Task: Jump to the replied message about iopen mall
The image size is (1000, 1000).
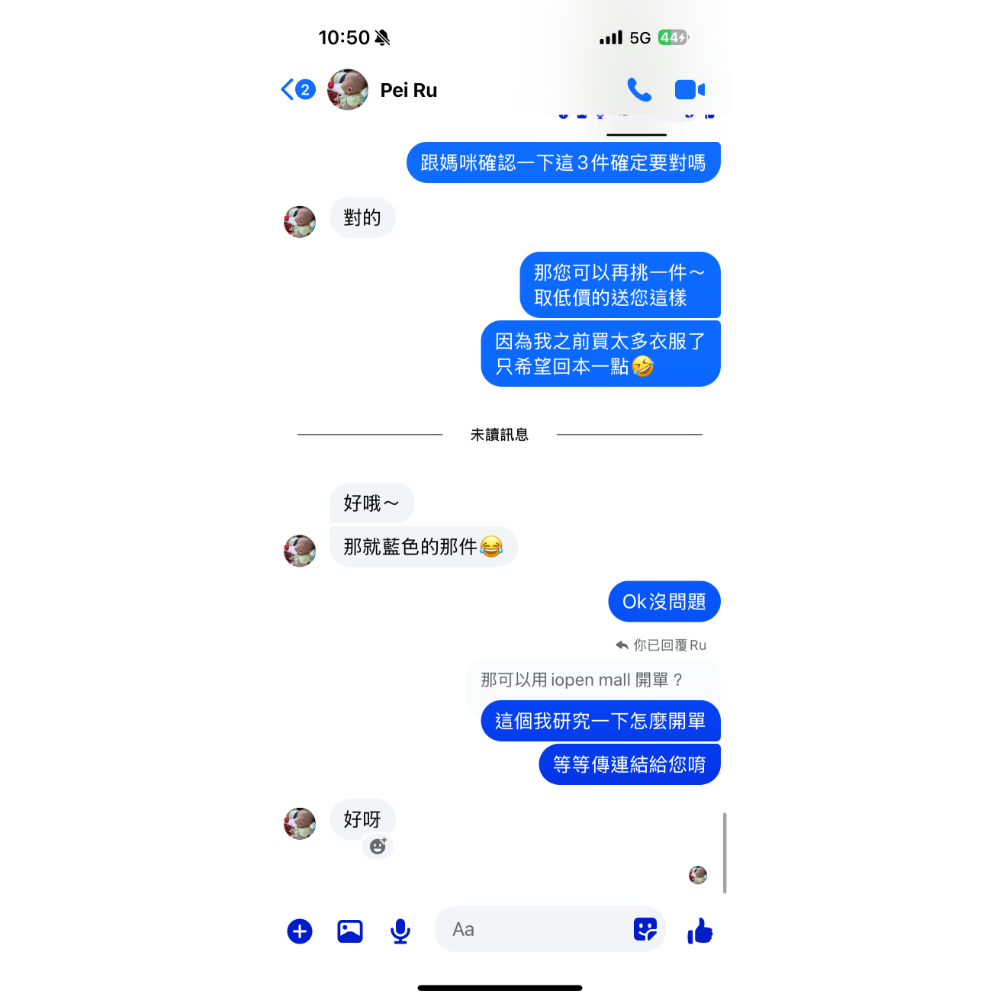Action: point(582,680)
